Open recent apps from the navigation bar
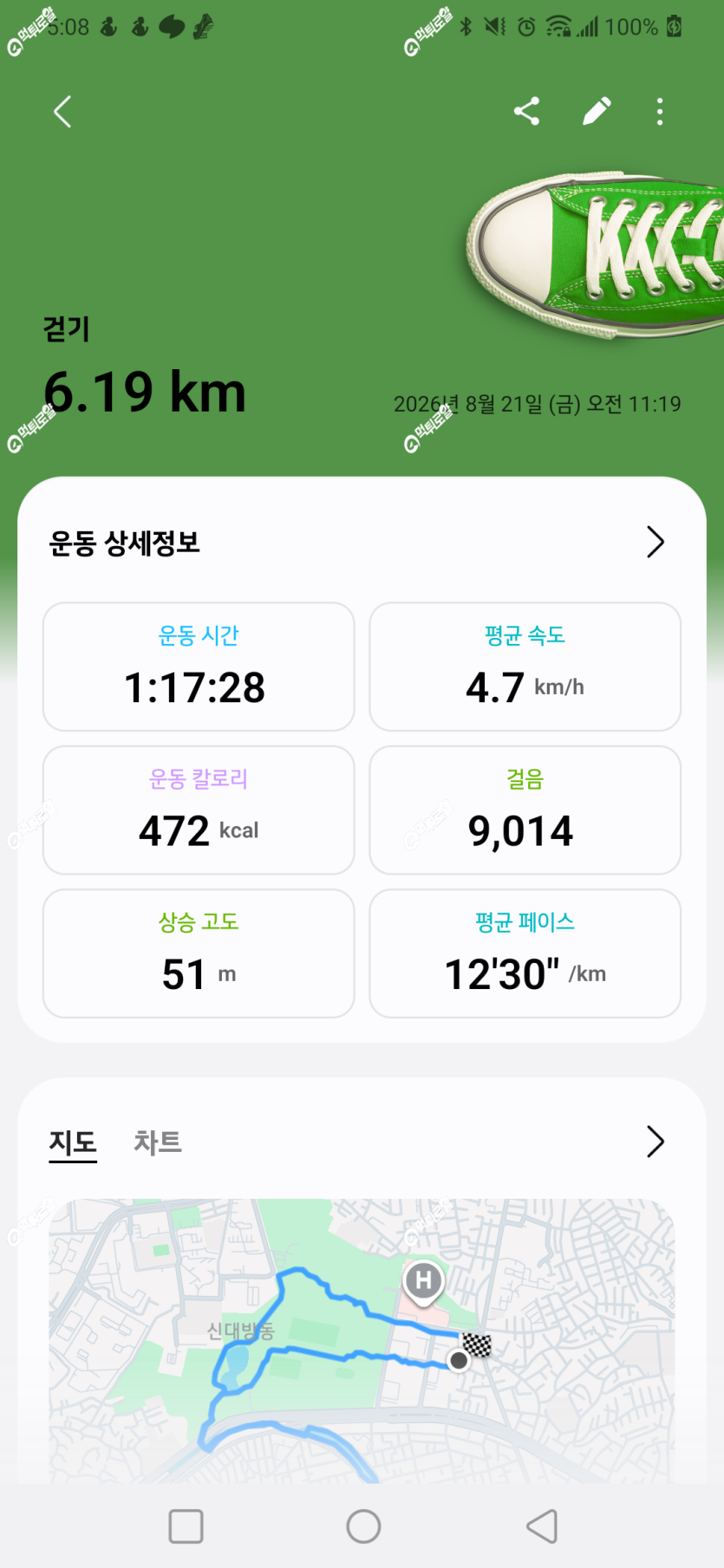The width and height of the screenshot is (724, 1568). [186, 1526]
